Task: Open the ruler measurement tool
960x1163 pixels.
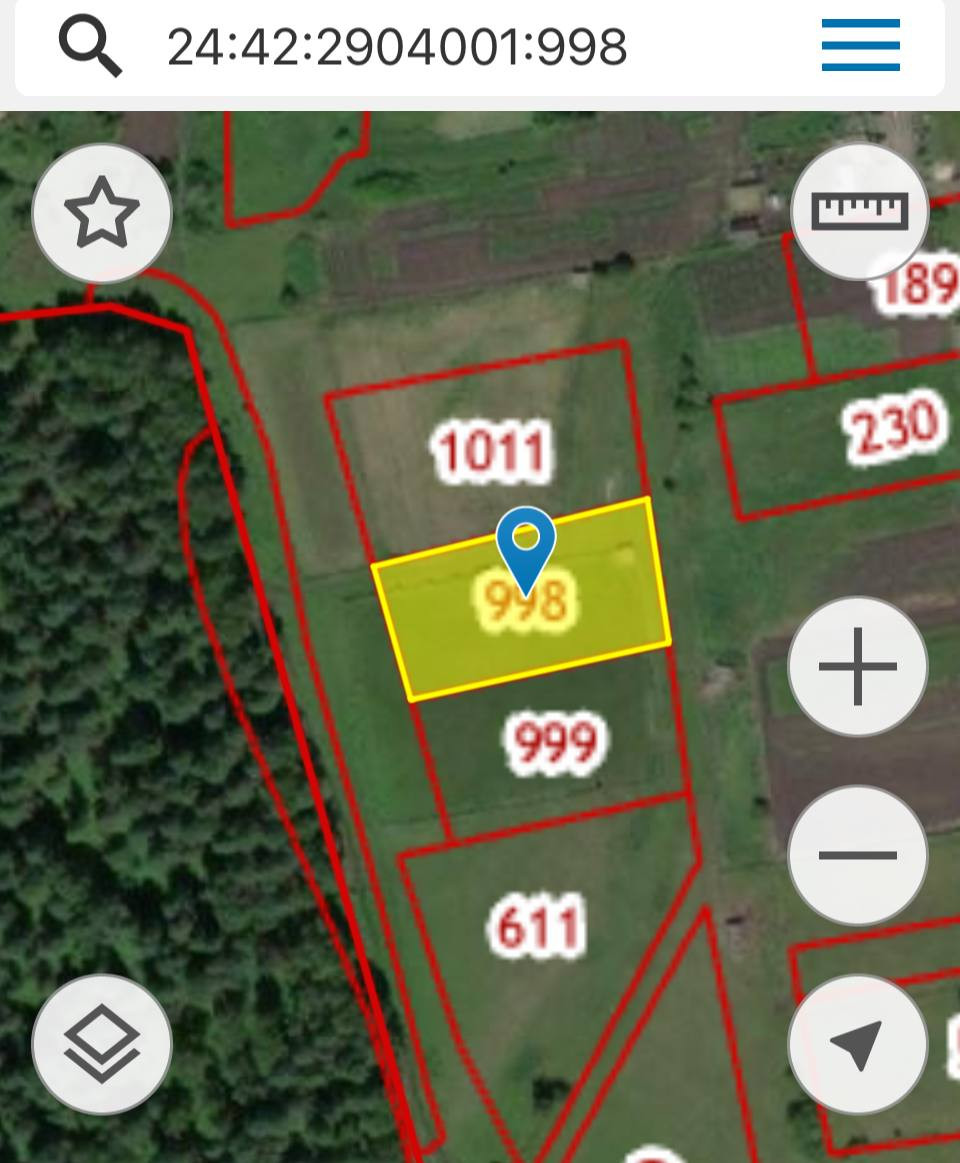Action: [860, 211]
